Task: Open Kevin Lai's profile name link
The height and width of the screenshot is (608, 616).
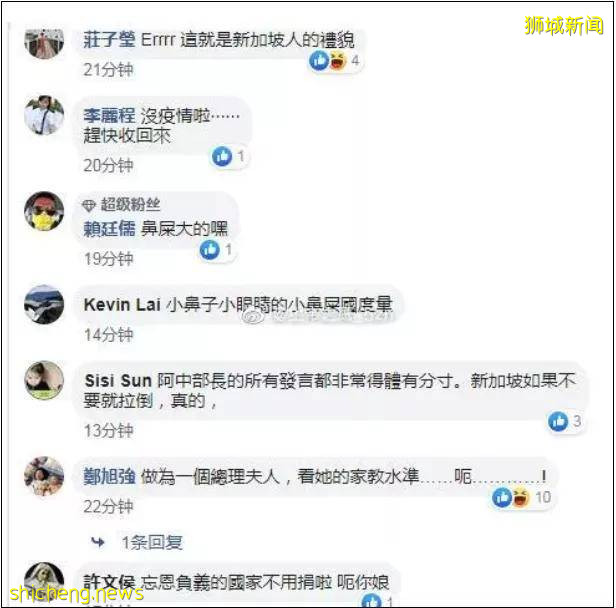Action: click(x=120, y=304)
